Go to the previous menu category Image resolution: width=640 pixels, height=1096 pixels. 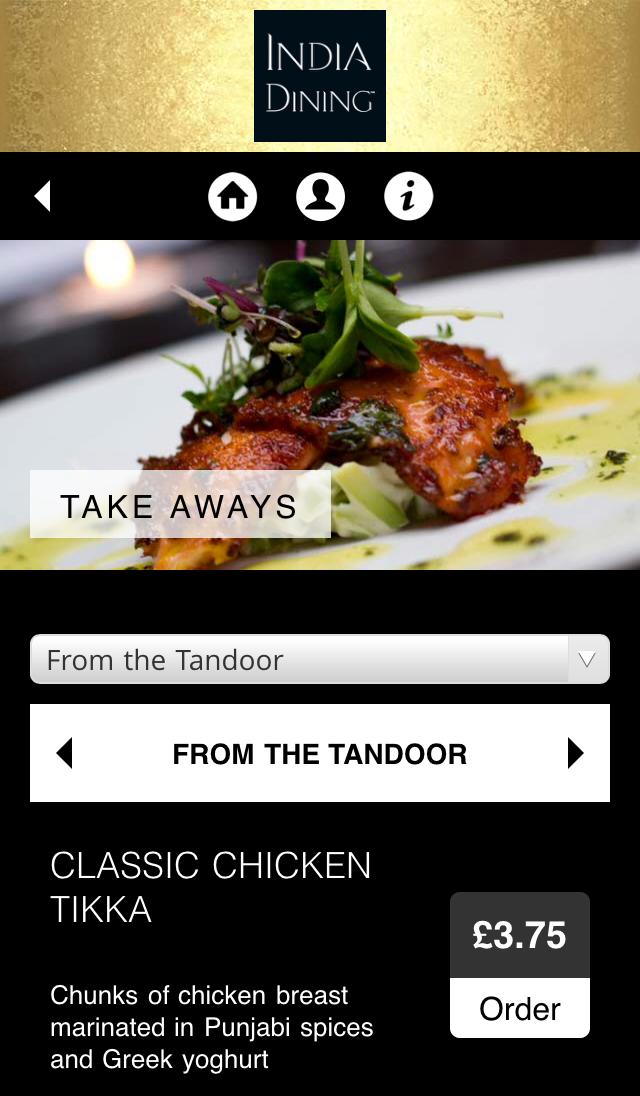(x=65, y=753)
